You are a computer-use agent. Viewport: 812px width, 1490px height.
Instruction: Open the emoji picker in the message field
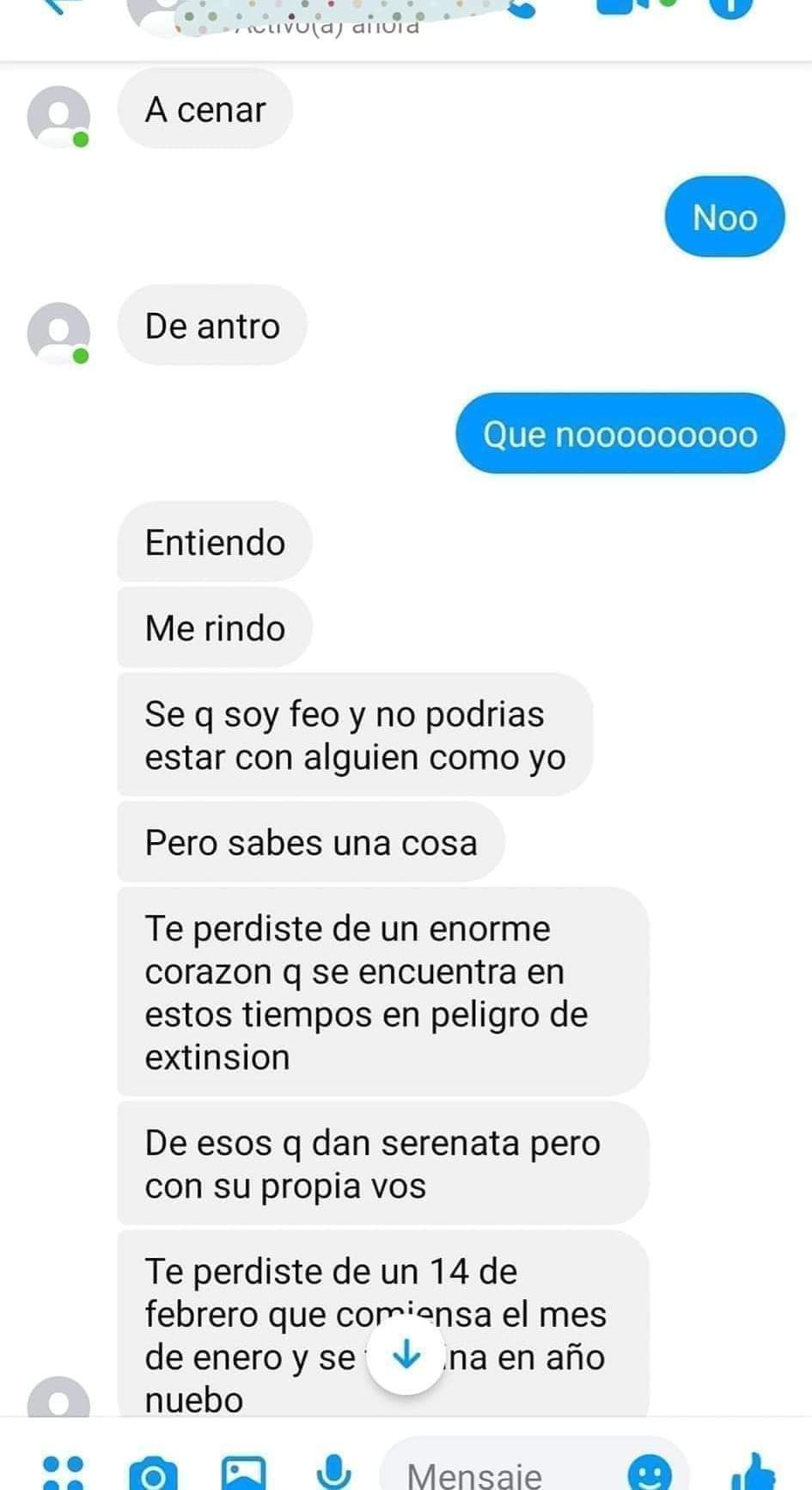pos(650,1473)
